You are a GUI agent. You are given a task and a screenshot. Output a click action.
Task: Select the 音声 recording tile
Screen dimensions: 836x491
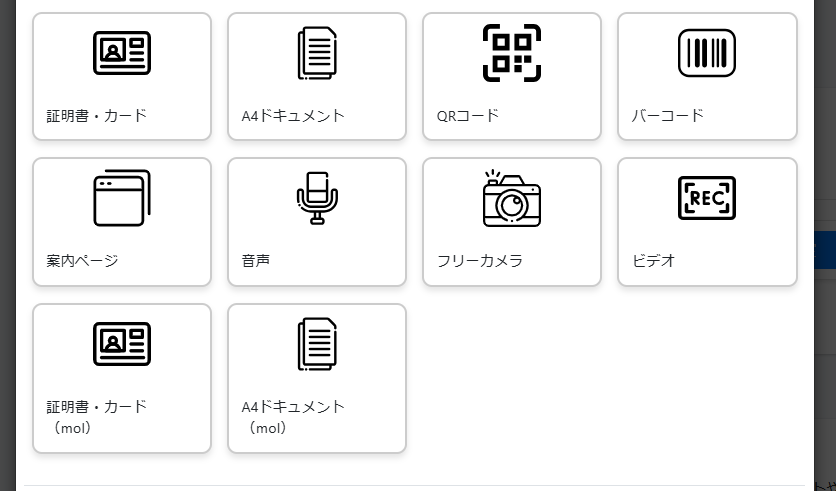317,221
